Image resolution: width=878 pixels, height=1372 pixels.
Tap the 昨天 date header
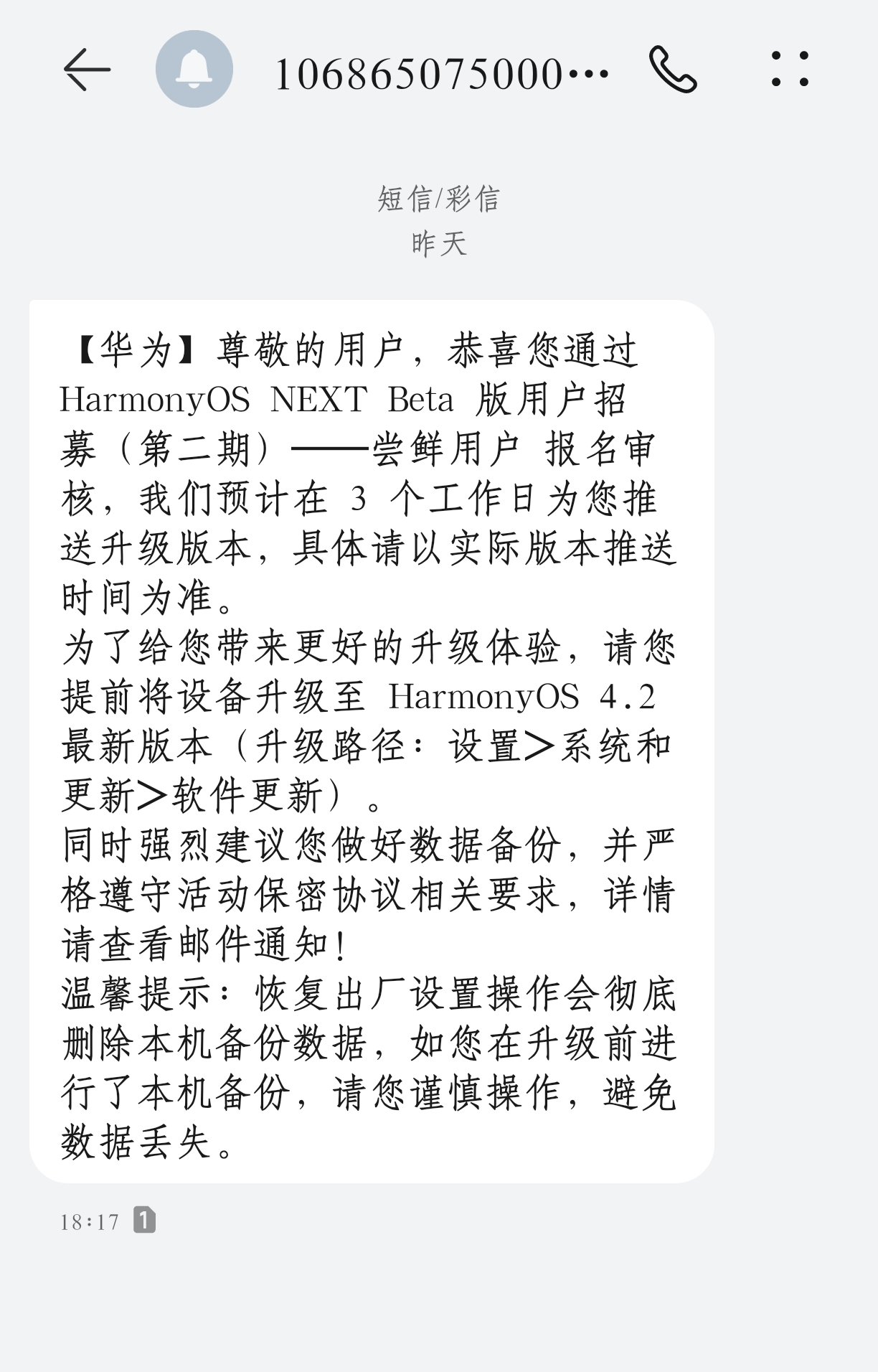tap(438, 244)
